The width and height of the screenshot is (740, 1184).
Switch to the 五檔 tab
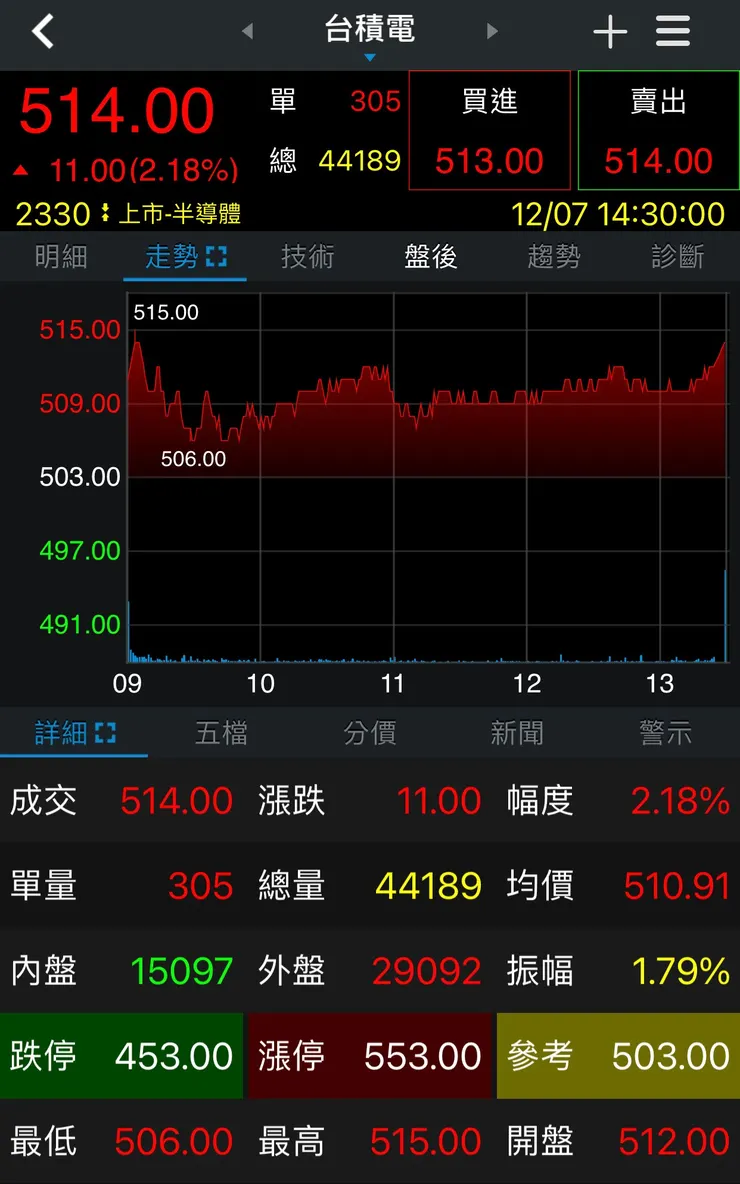[222, 732]
